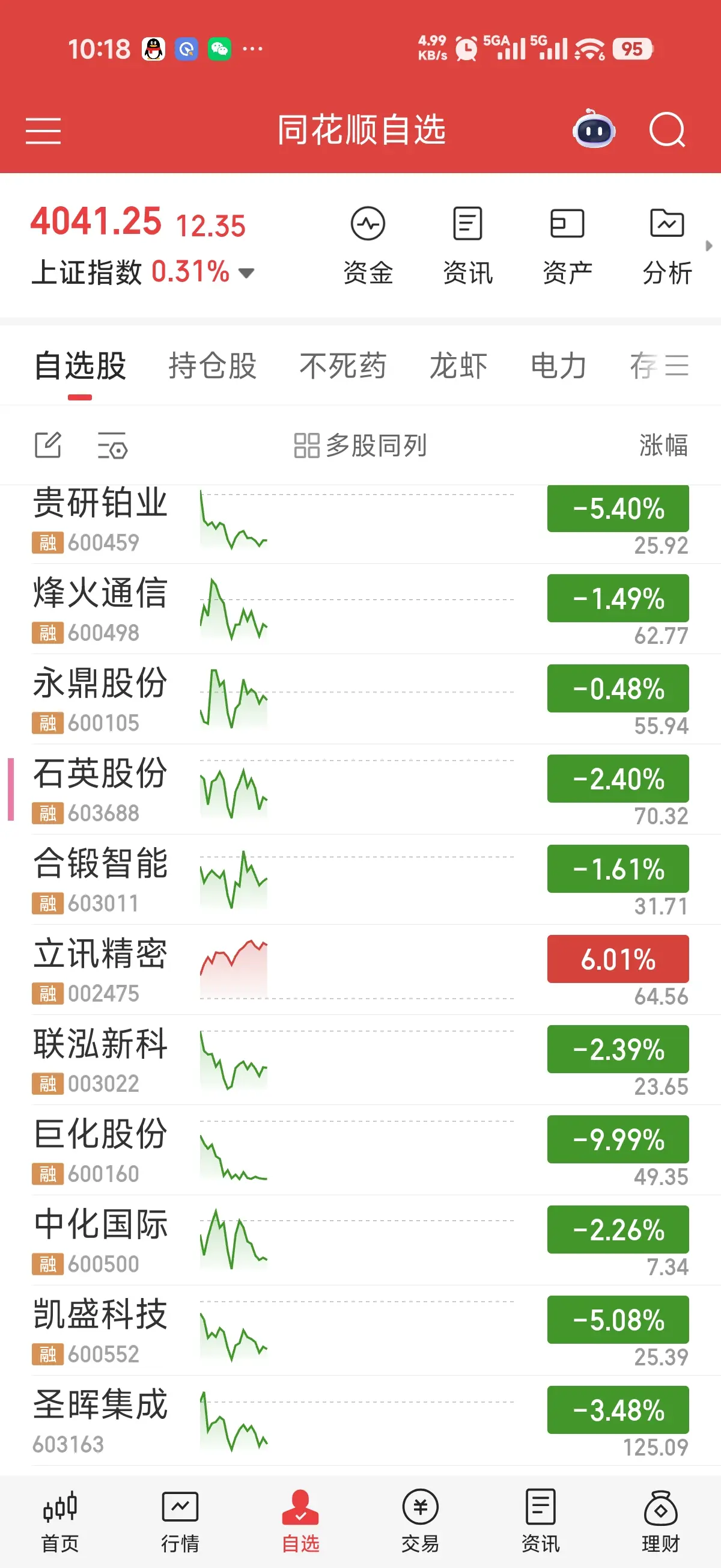
Task: View 烽火通信 stock details
Action: [360, 609]
